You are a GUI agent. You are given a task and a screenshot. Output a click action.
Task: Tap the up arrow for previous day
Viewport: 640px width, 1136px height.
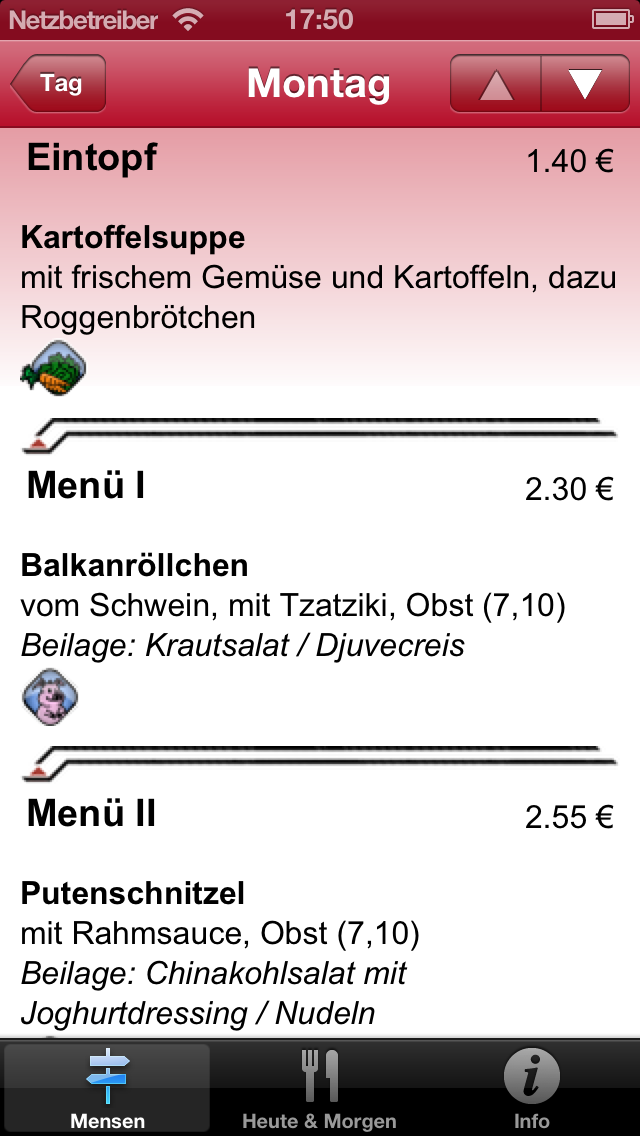tap(496, 84)
